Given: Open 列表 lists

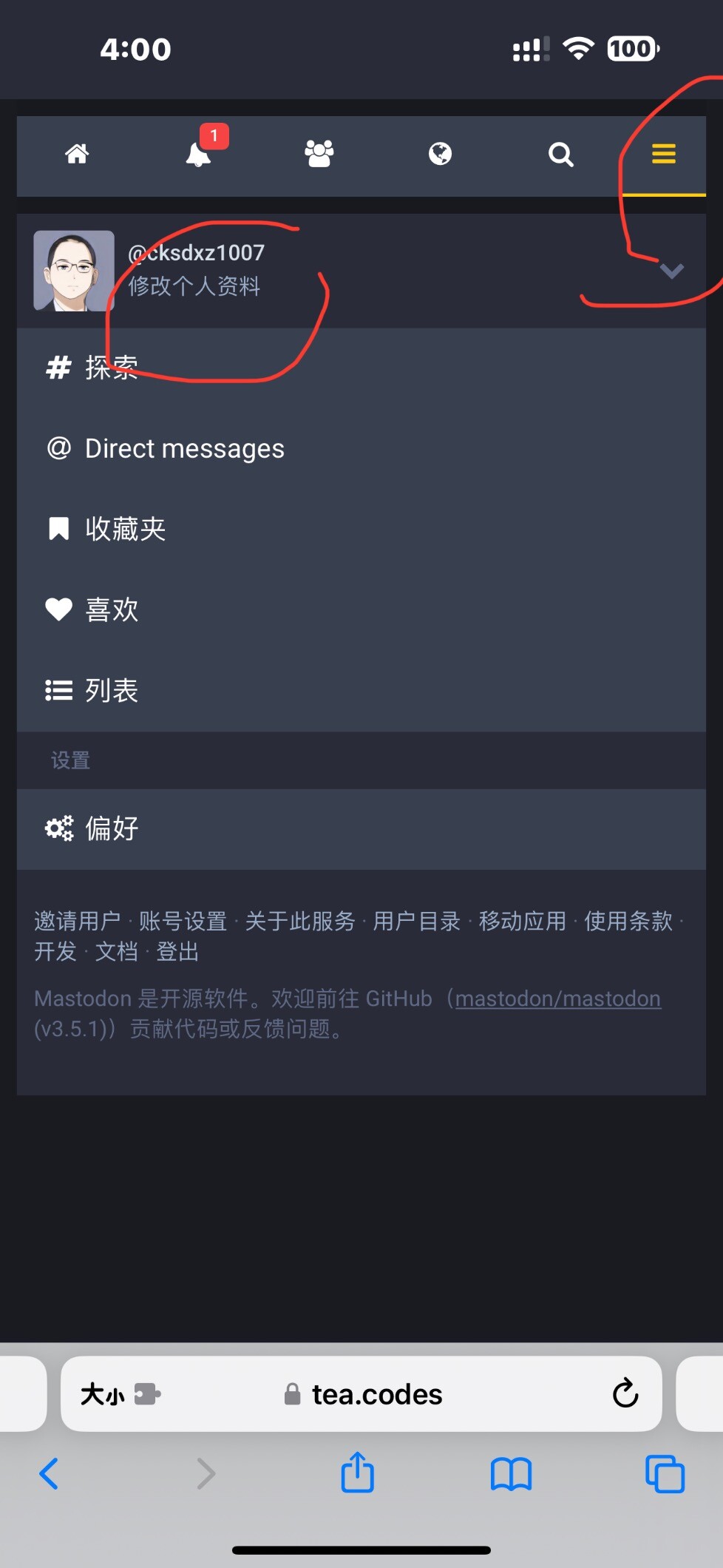Looking at the screenshot, I should (111, 690).
